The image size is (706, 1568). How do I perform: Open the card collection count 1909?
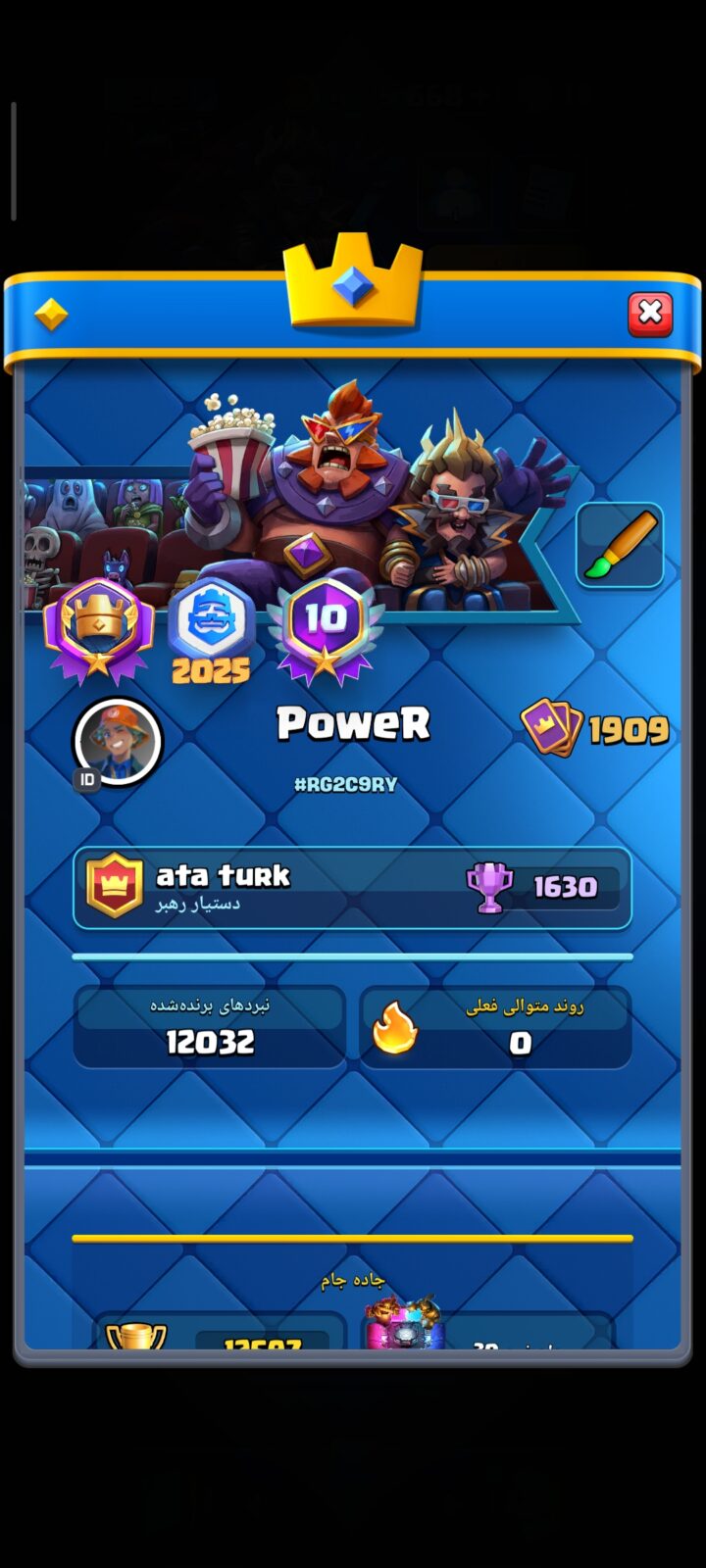point(596,728)
